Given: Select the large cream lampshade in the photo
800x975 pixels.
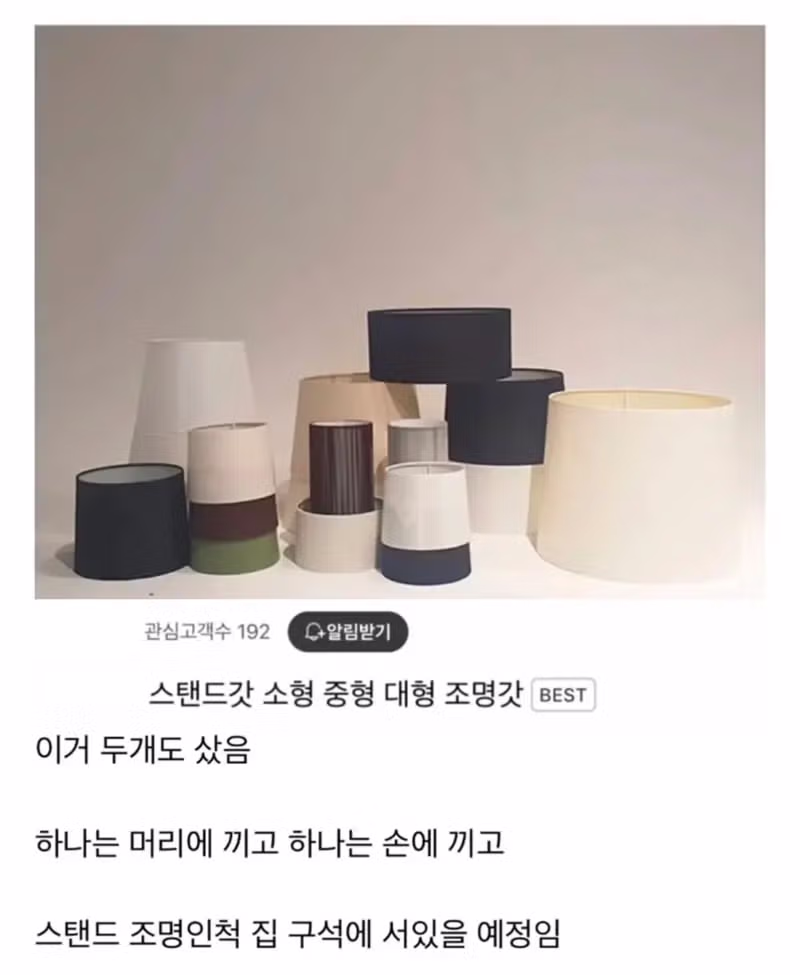Looking at the screenshot, I should (x=640, y=480).
